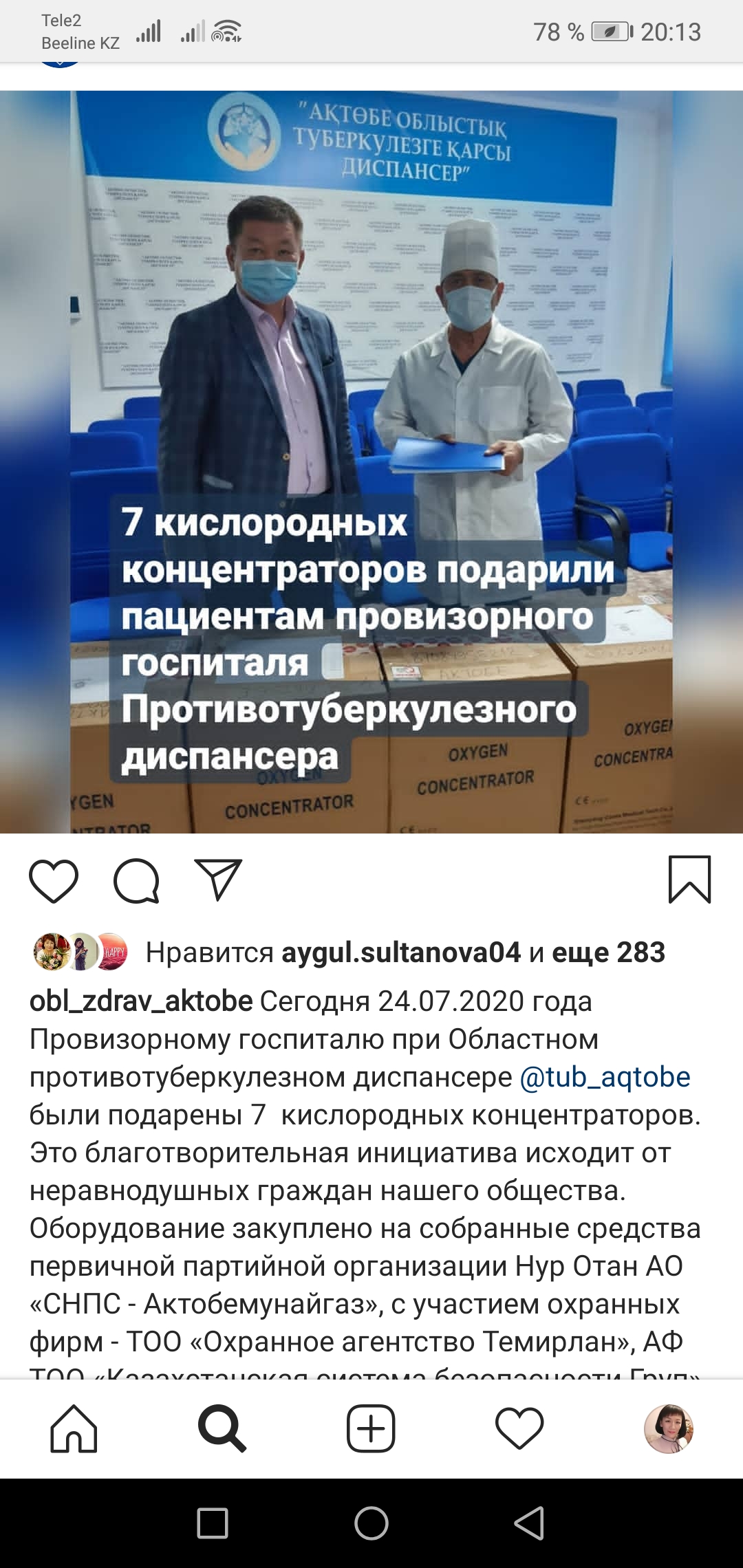This screenshot has height=1568, width=743.
Task: View the list of 283 other likes
Action: click(x=608, y=952)
